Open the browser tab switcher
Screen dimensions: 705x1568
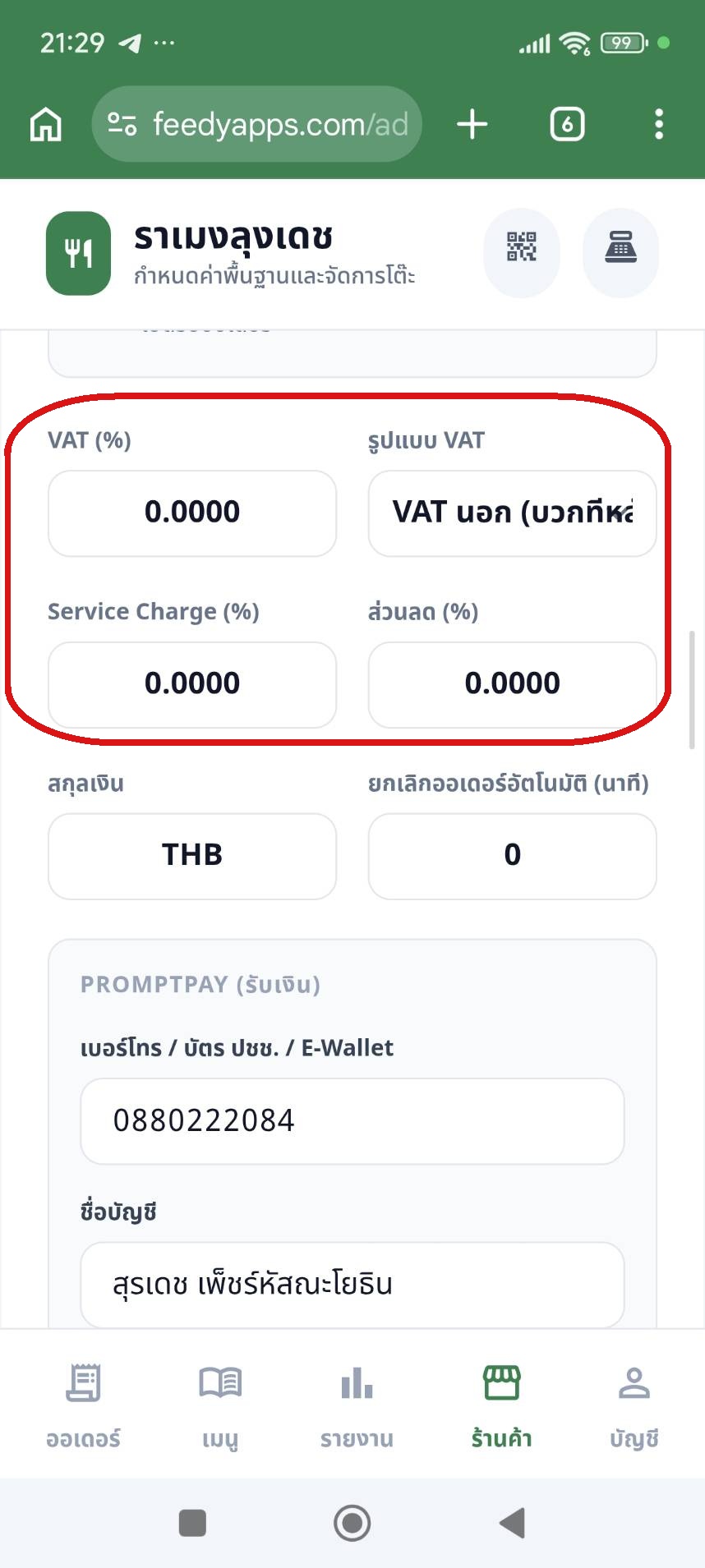(x=567, y=125)
